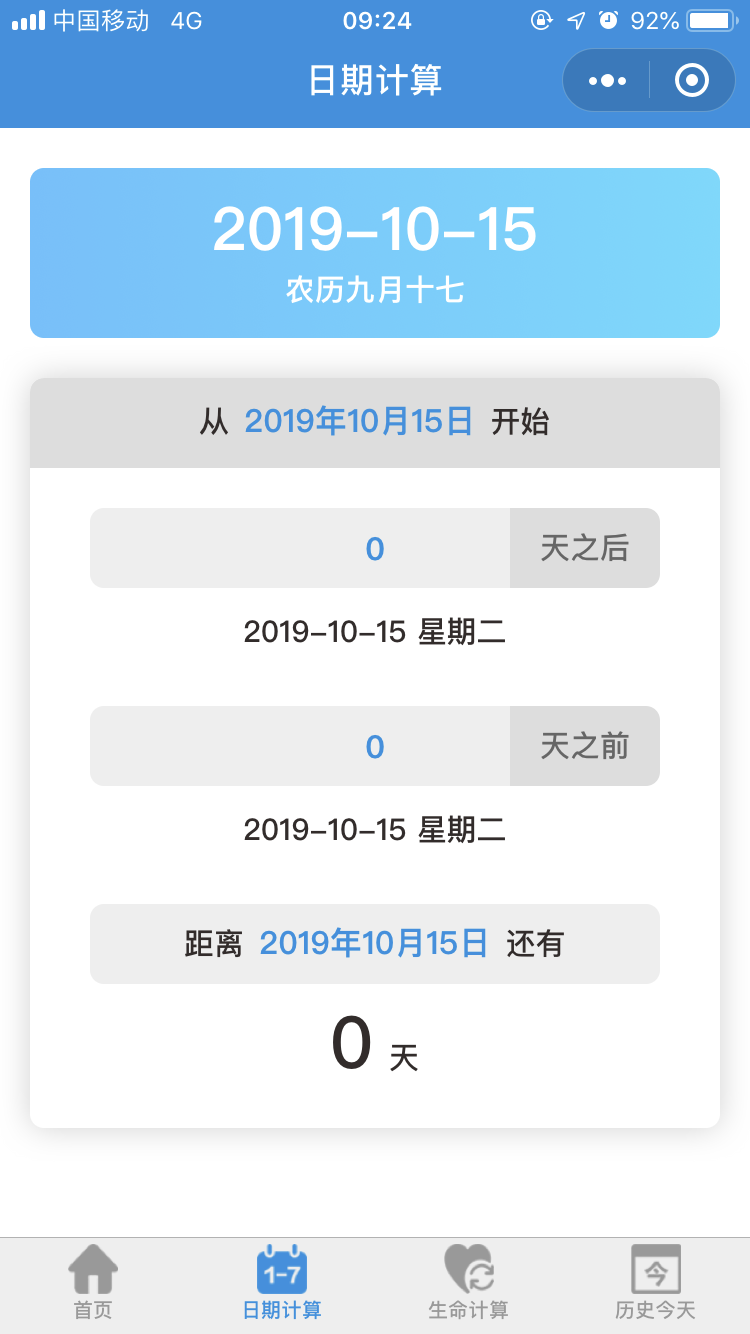Viewport: 750px width, 1334px height.
Task: Select the 日期计算 tab
Action: coord(282,1283)
